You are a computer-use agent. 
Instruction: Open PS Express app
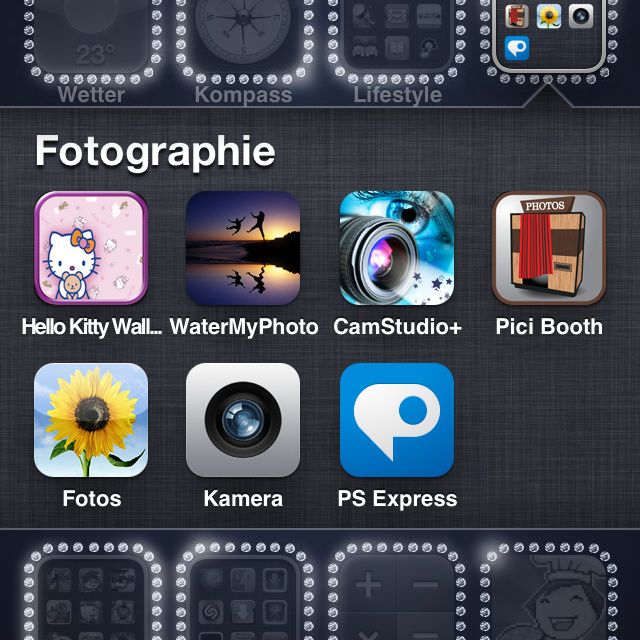pyautogui.click(x=396, y=420)
